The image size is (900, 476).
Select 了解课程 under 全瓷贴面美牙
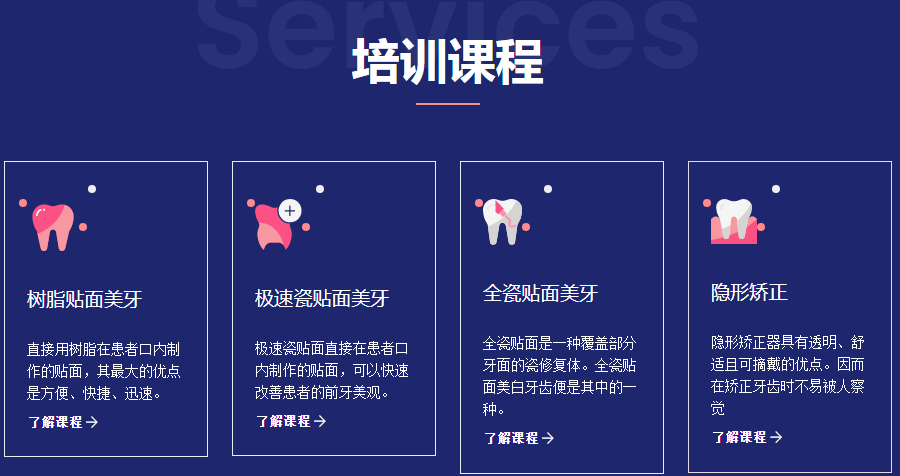518,438
